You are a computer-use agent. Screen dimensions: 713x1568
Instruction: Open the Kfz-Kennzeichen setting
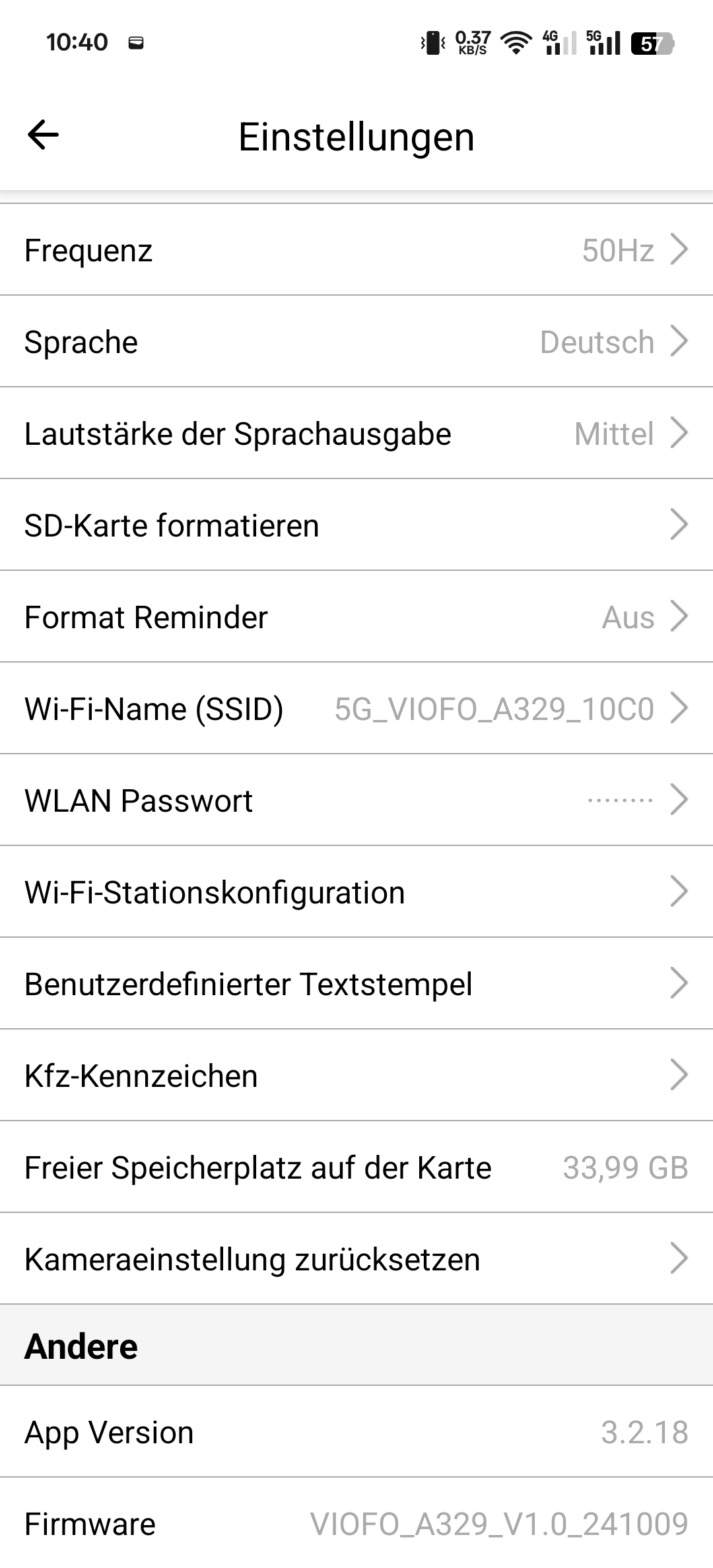356,1076
